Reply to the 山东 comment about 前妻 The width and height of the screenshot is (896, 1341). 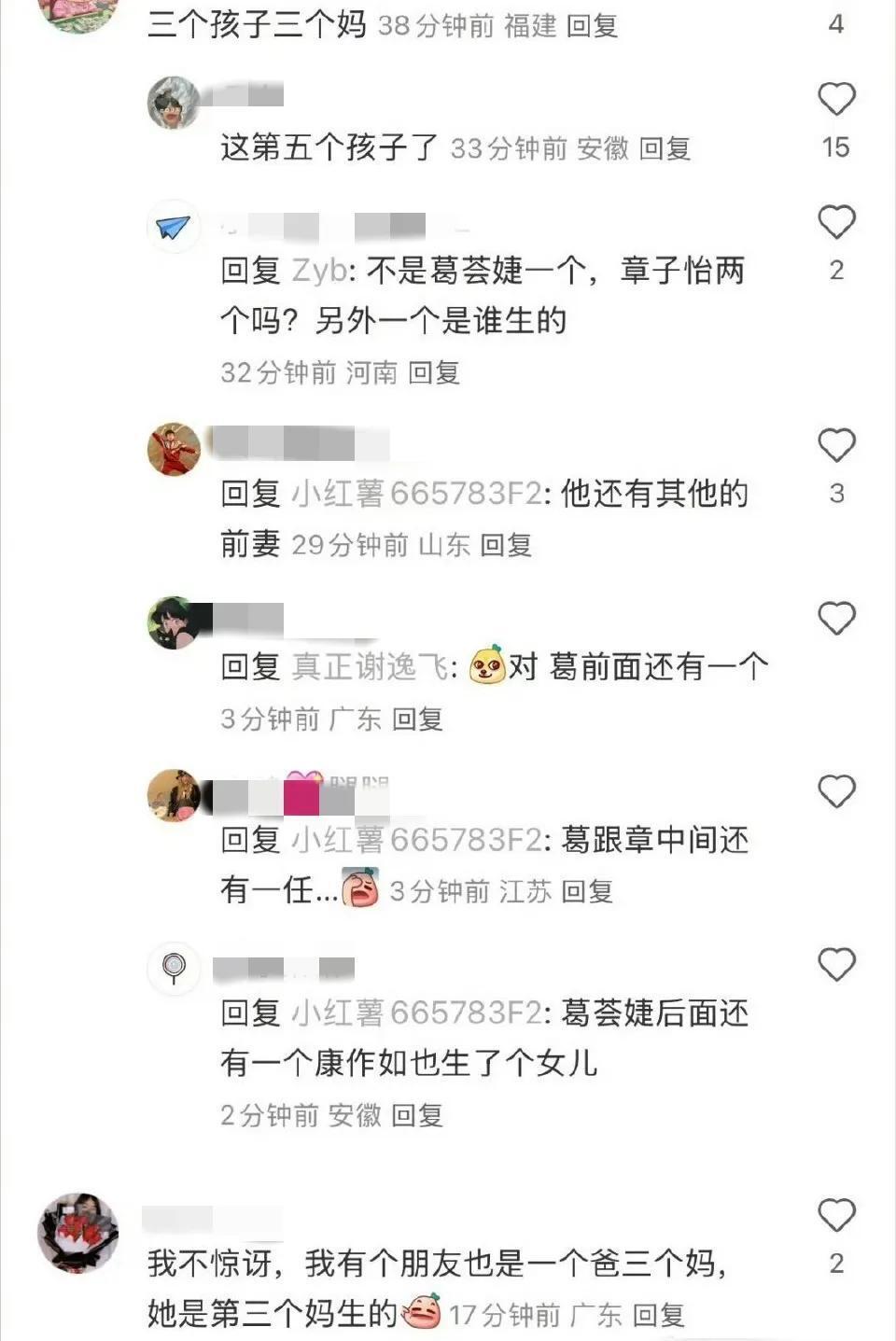506,545
